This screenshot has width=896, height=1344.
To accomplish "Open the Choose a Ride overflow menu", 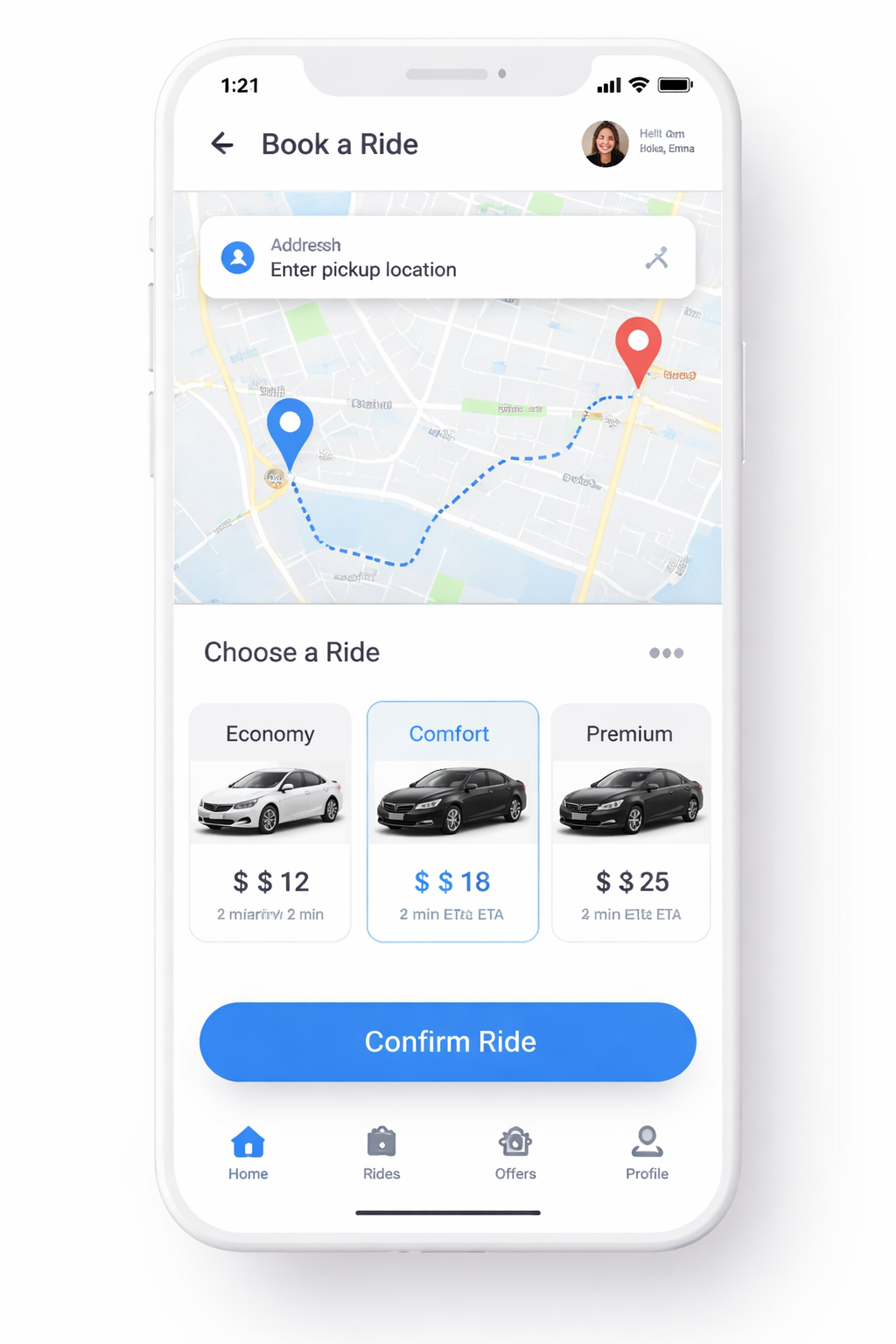I will 666,653.
